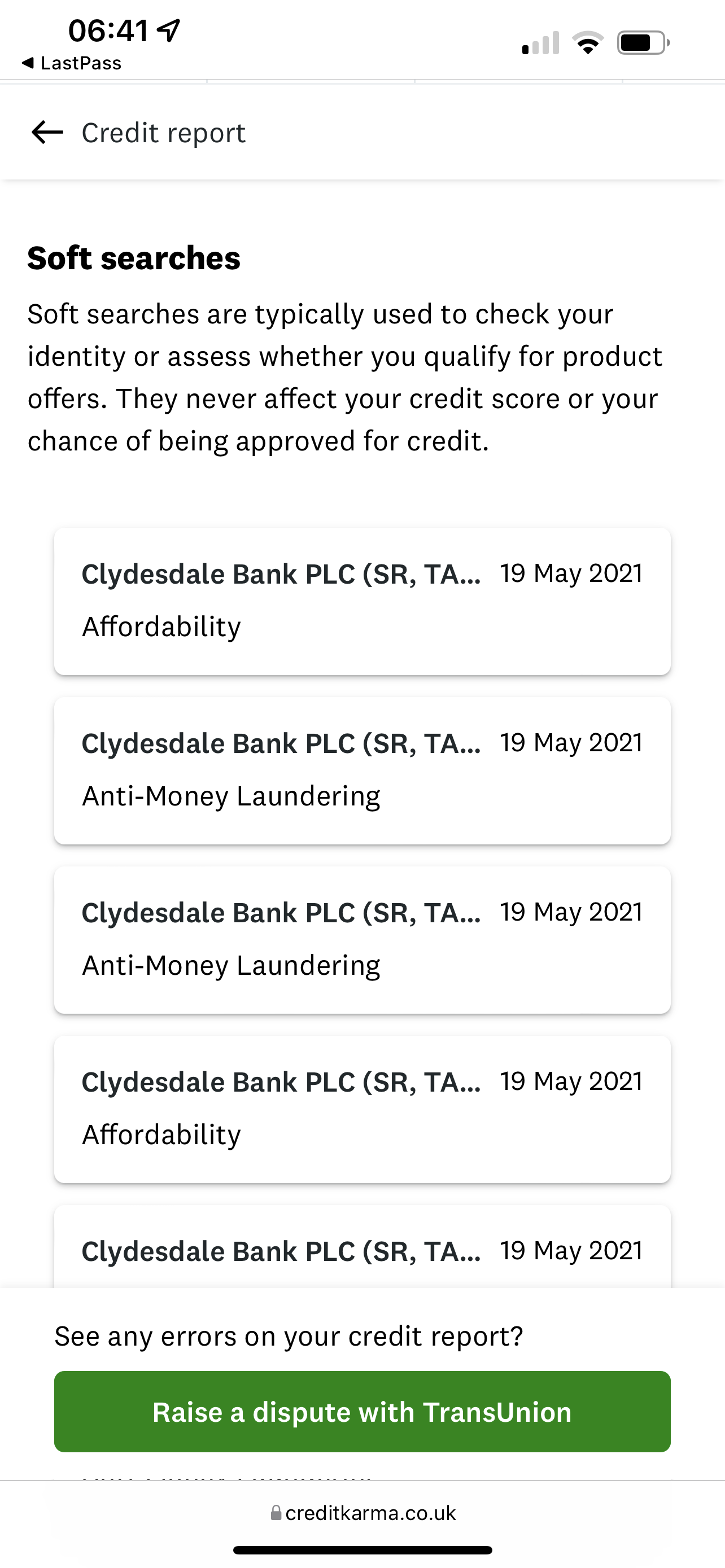Raise a dispute with TransUnion

pyautogui.click(x=362, y=1412)
